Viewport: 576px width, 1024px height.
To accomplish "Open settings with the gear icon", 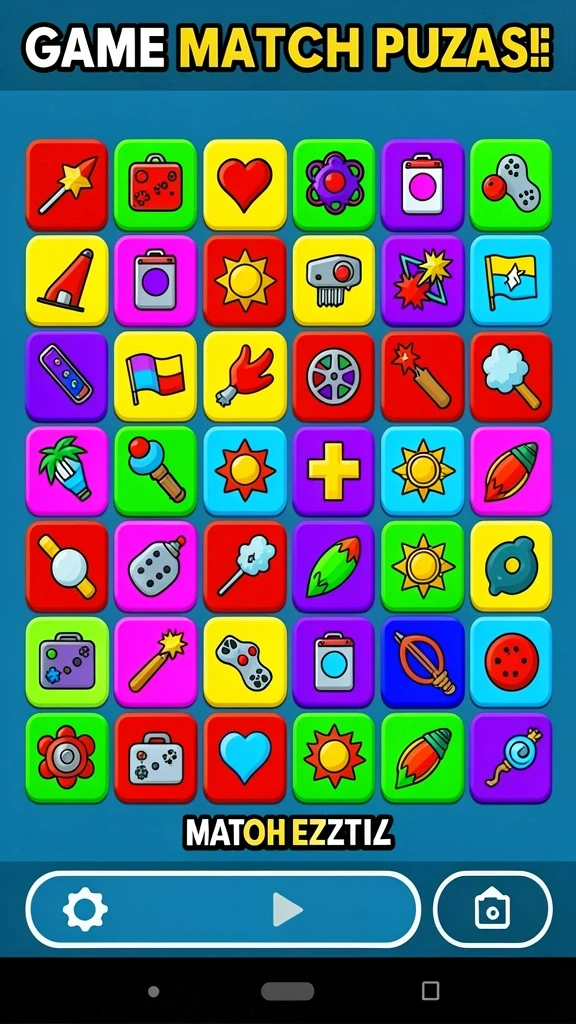I will coord(86,908).
